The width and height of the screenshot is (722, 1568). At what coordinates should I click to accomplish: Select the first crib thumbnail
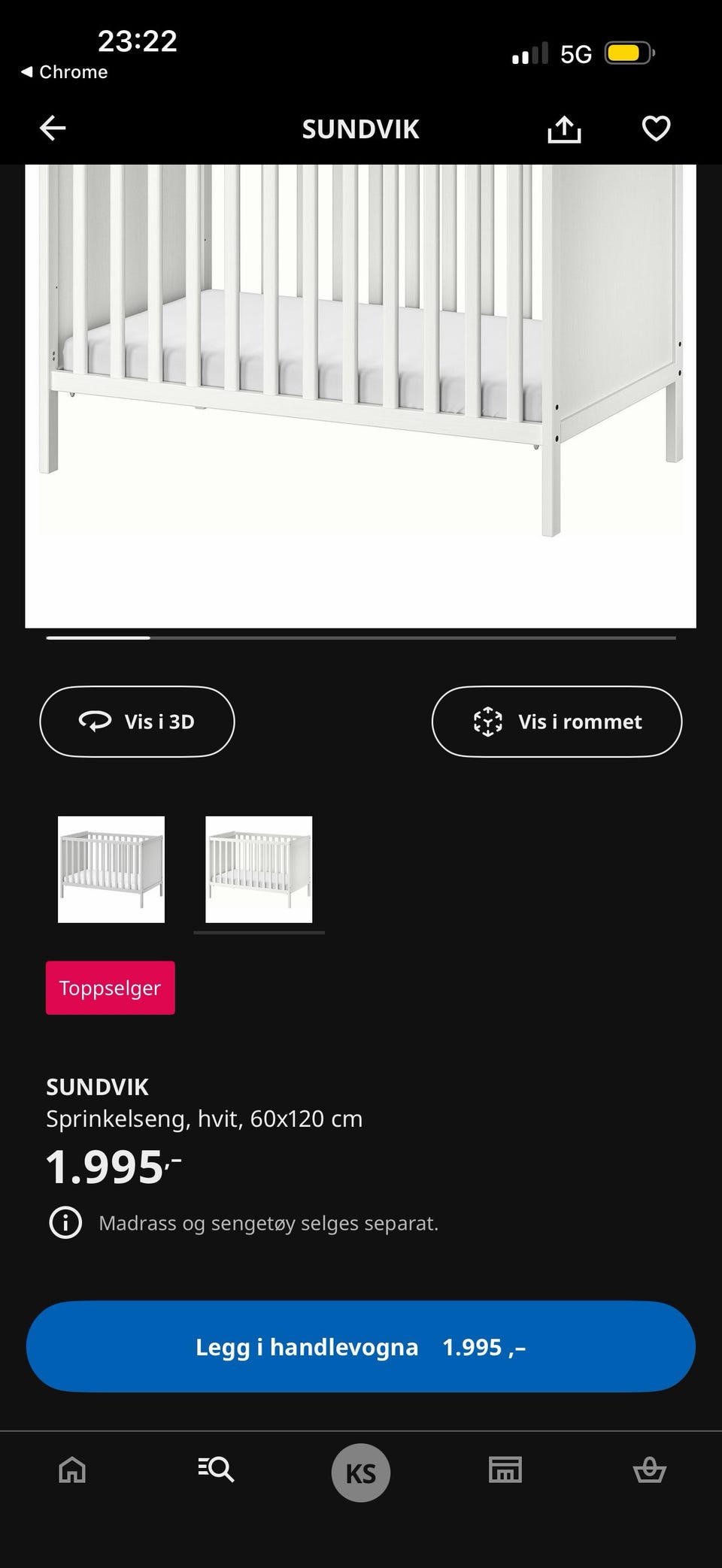[111, 869]
